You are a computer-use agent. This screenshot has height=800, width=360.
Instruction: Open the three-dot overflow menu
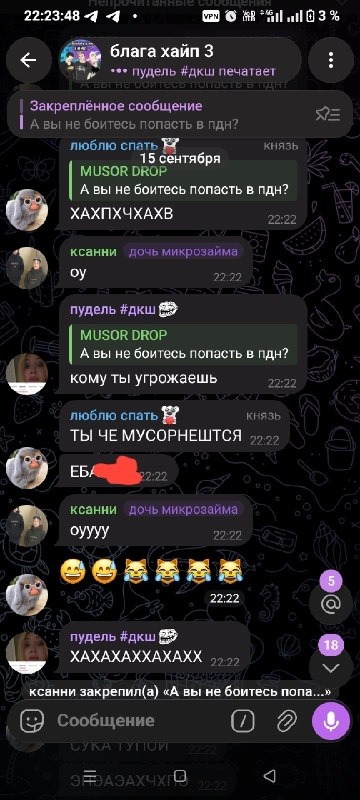click(331, 61)
